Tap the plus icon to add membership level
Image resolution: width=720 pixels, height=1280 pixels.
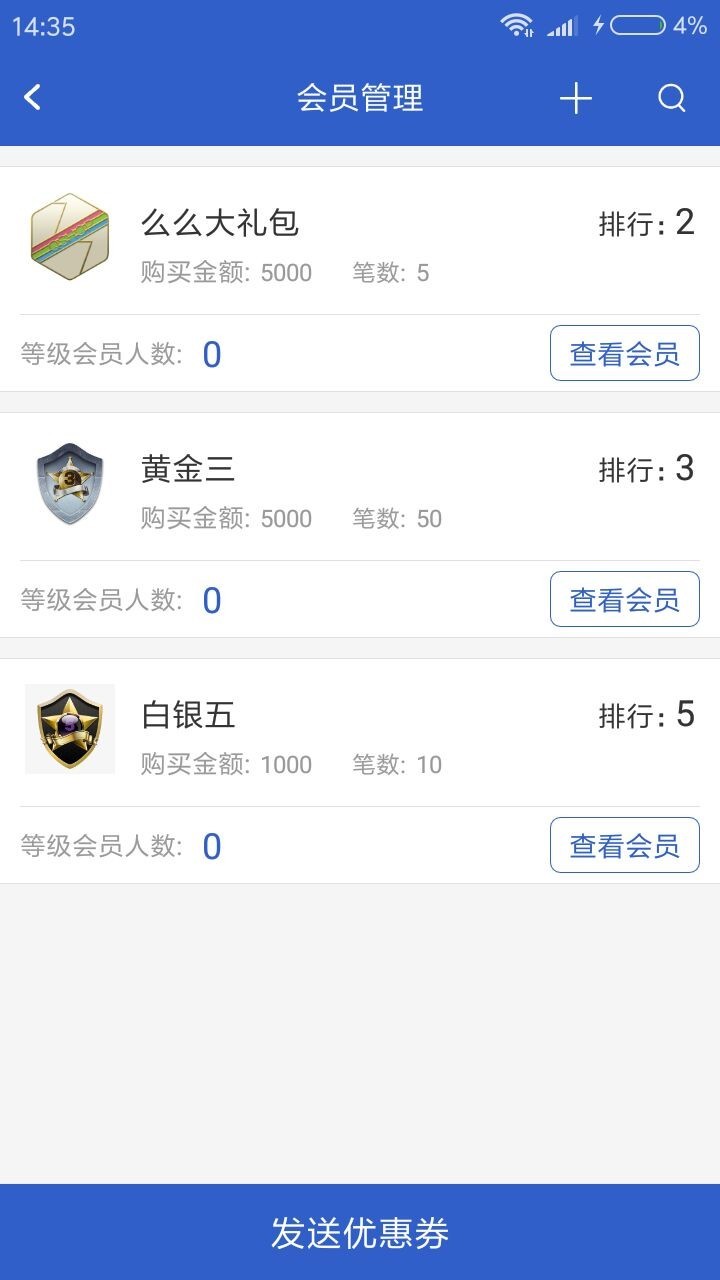pyautogui.click(x=575, y=98)
